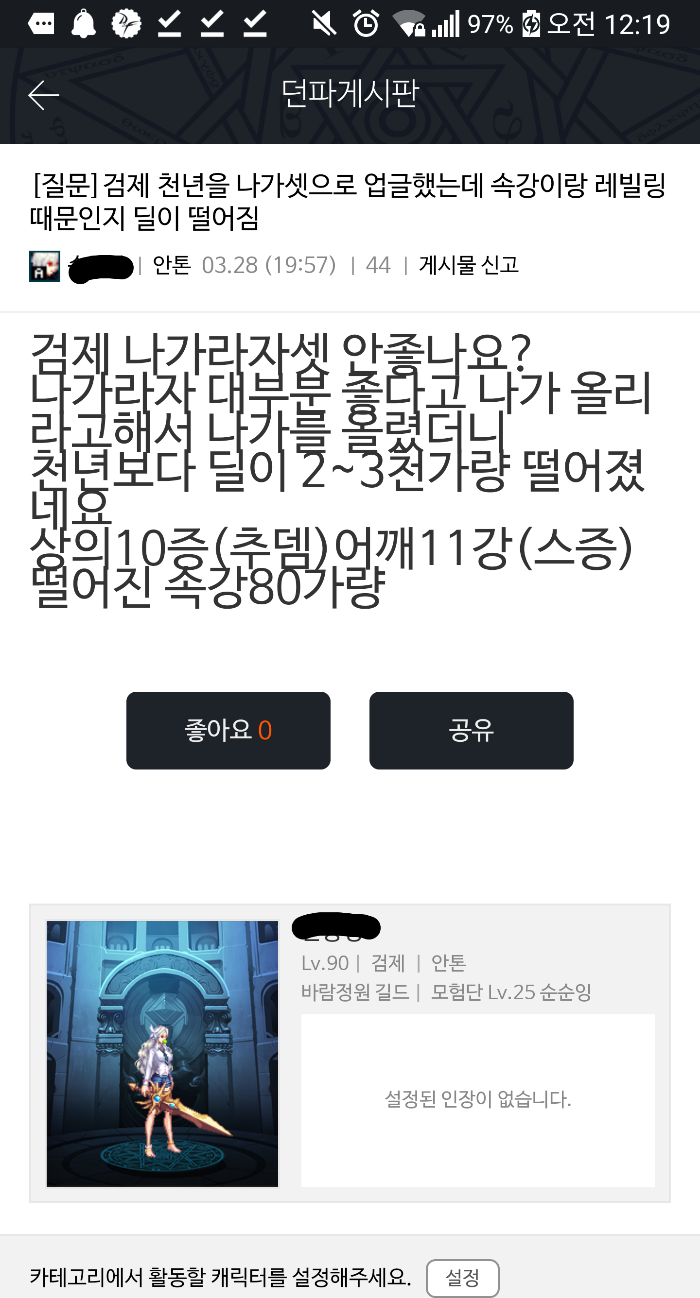Share this post with 공유 button
This screenshot has width=700, height=1298.
(x=471, y=731)
